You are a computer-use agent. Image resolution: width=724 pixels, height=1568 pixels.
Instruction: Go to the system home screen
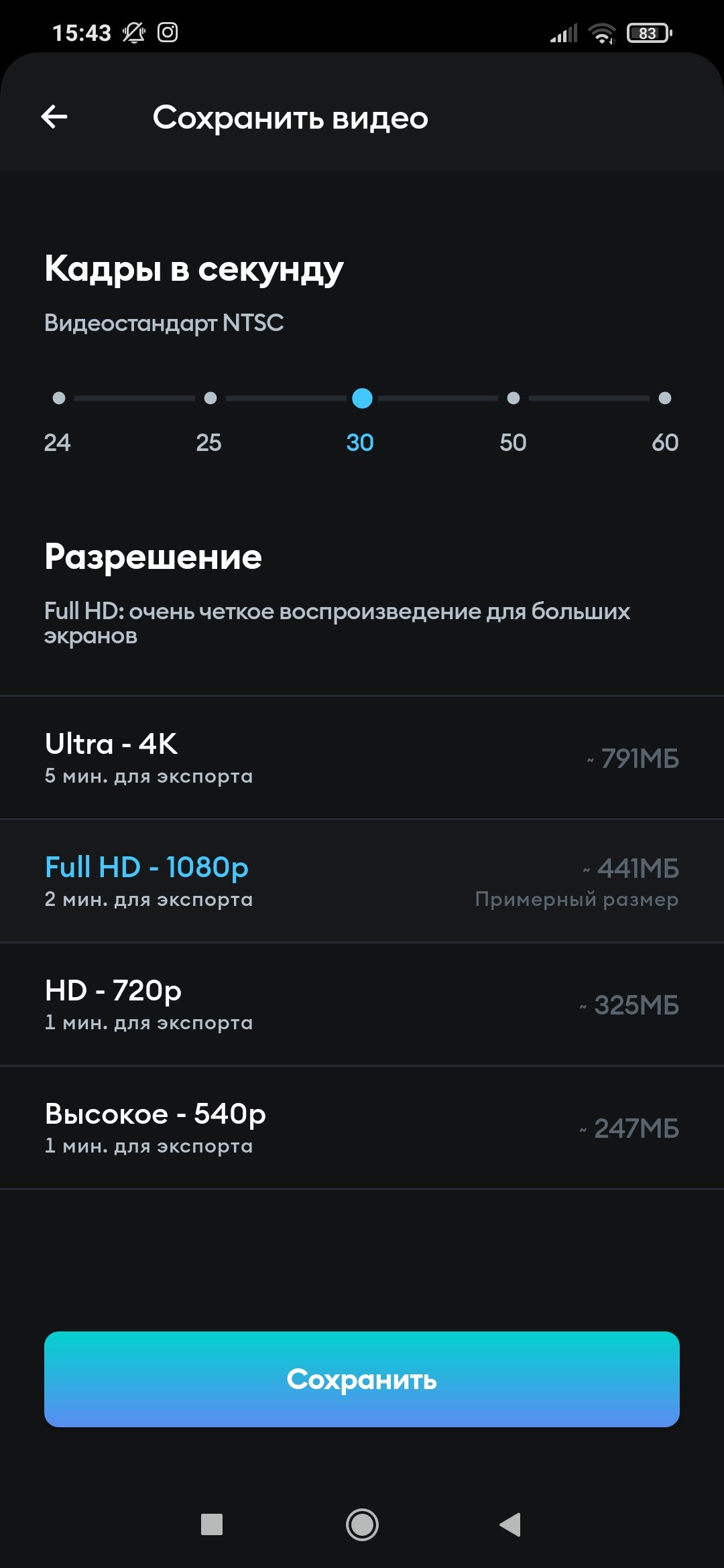click(362, 1524)
